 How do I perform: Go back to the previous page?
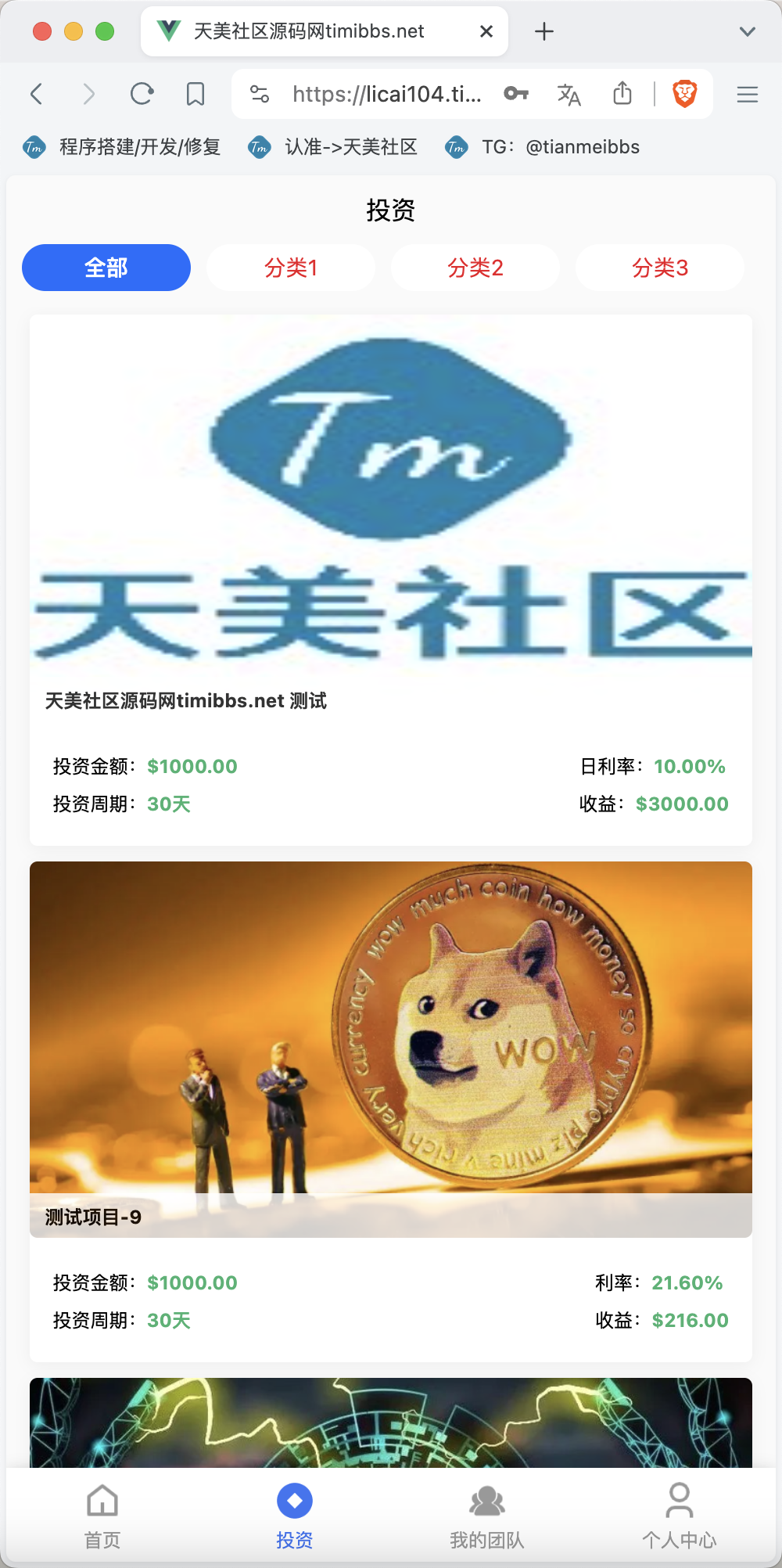click(36, 94)
